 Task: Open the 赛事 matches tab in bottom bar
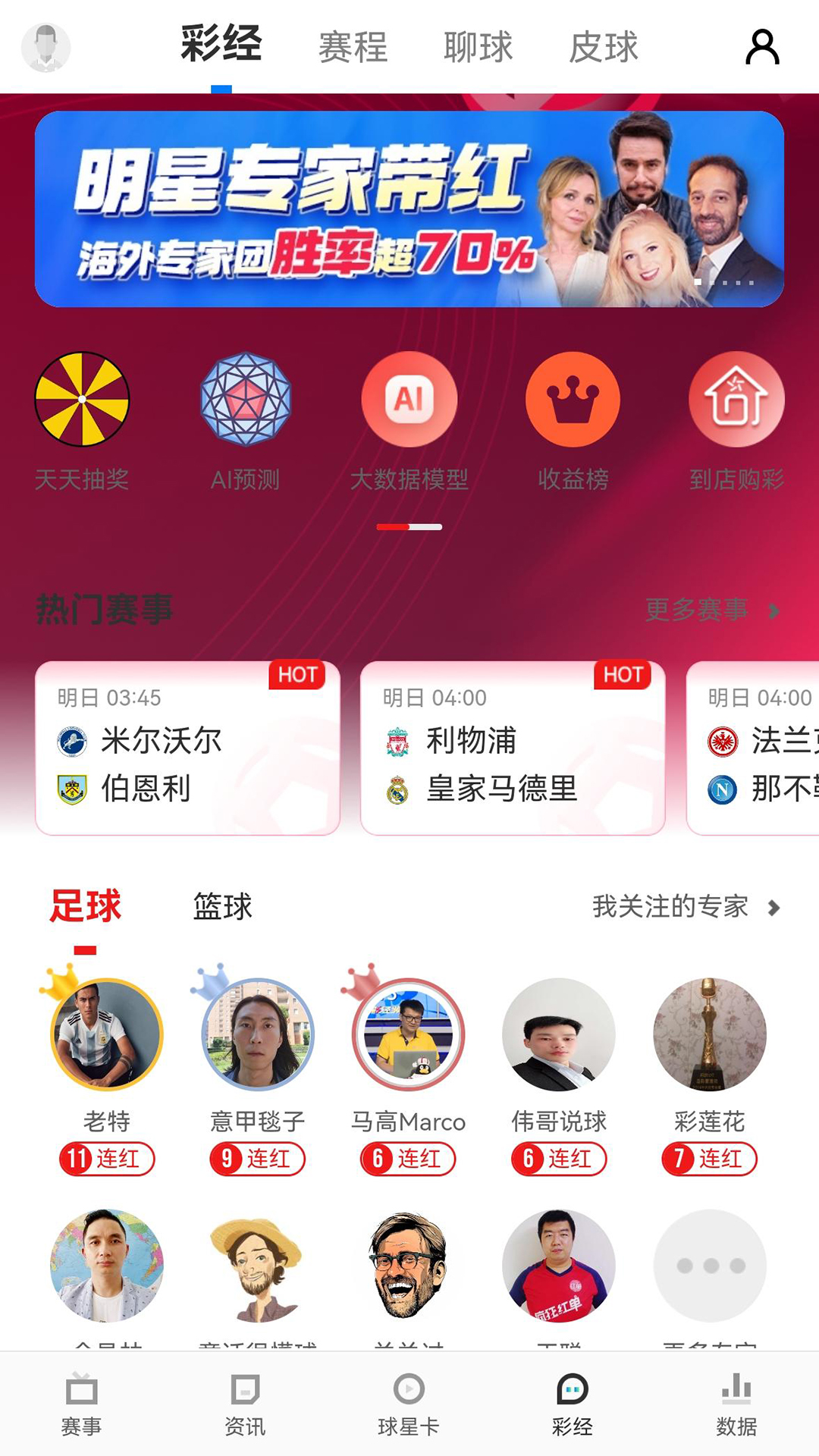tap(82, 1407)
